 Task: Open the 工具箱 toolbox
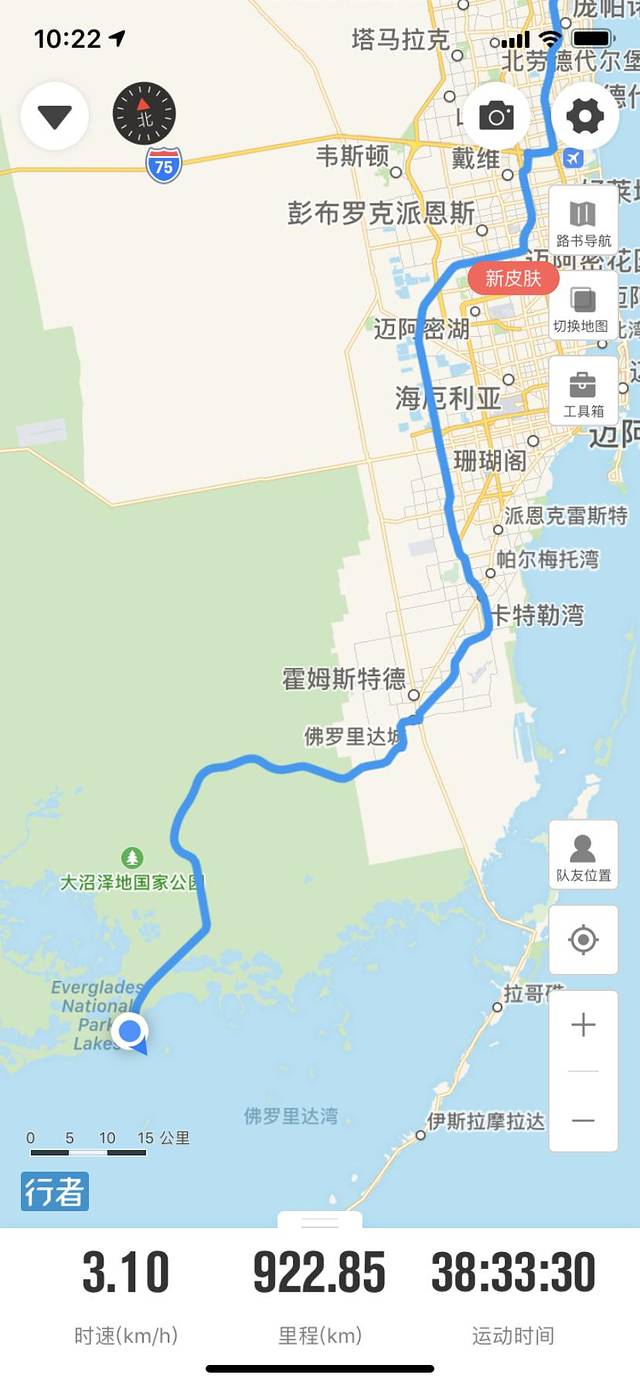point(583,391)
